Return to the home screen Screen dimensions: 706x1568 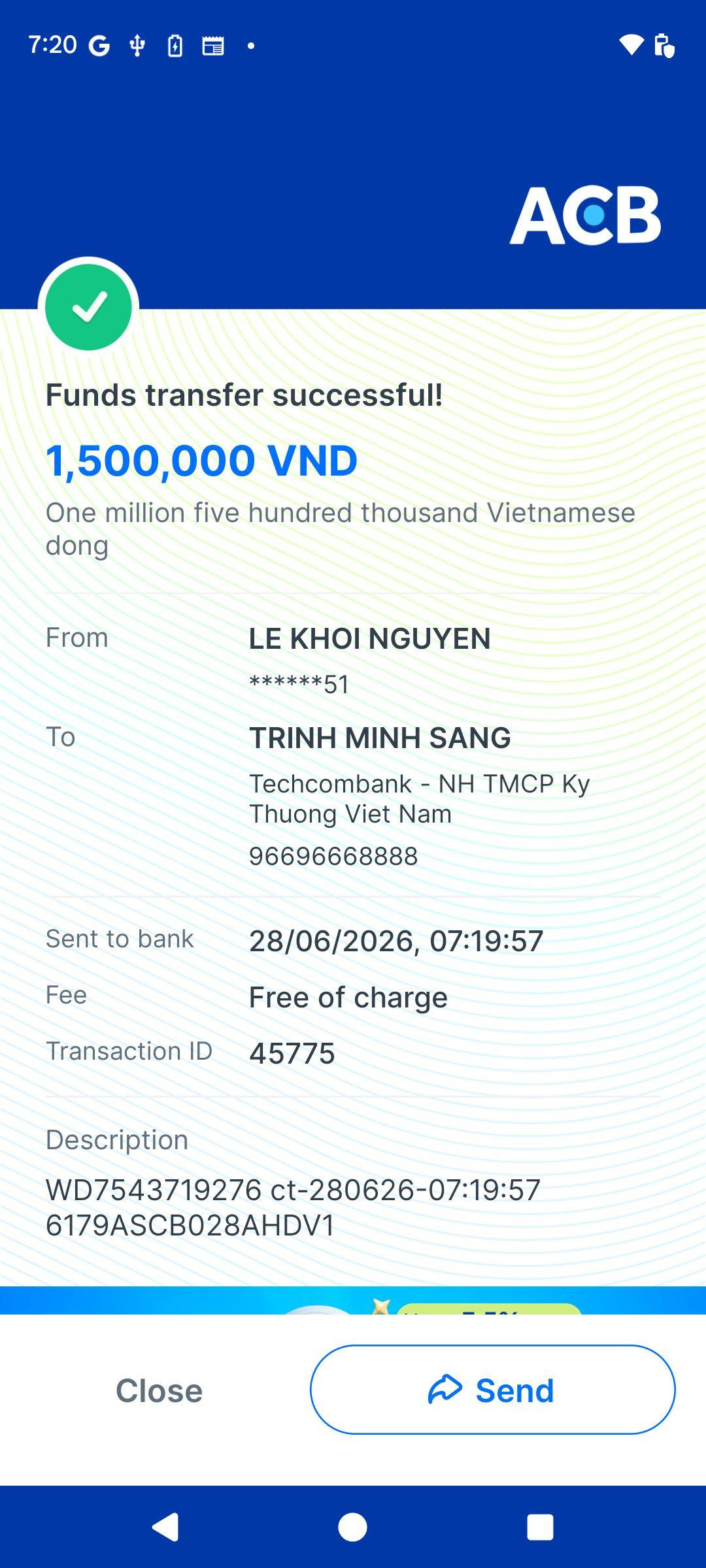[x=352, y=1527]
